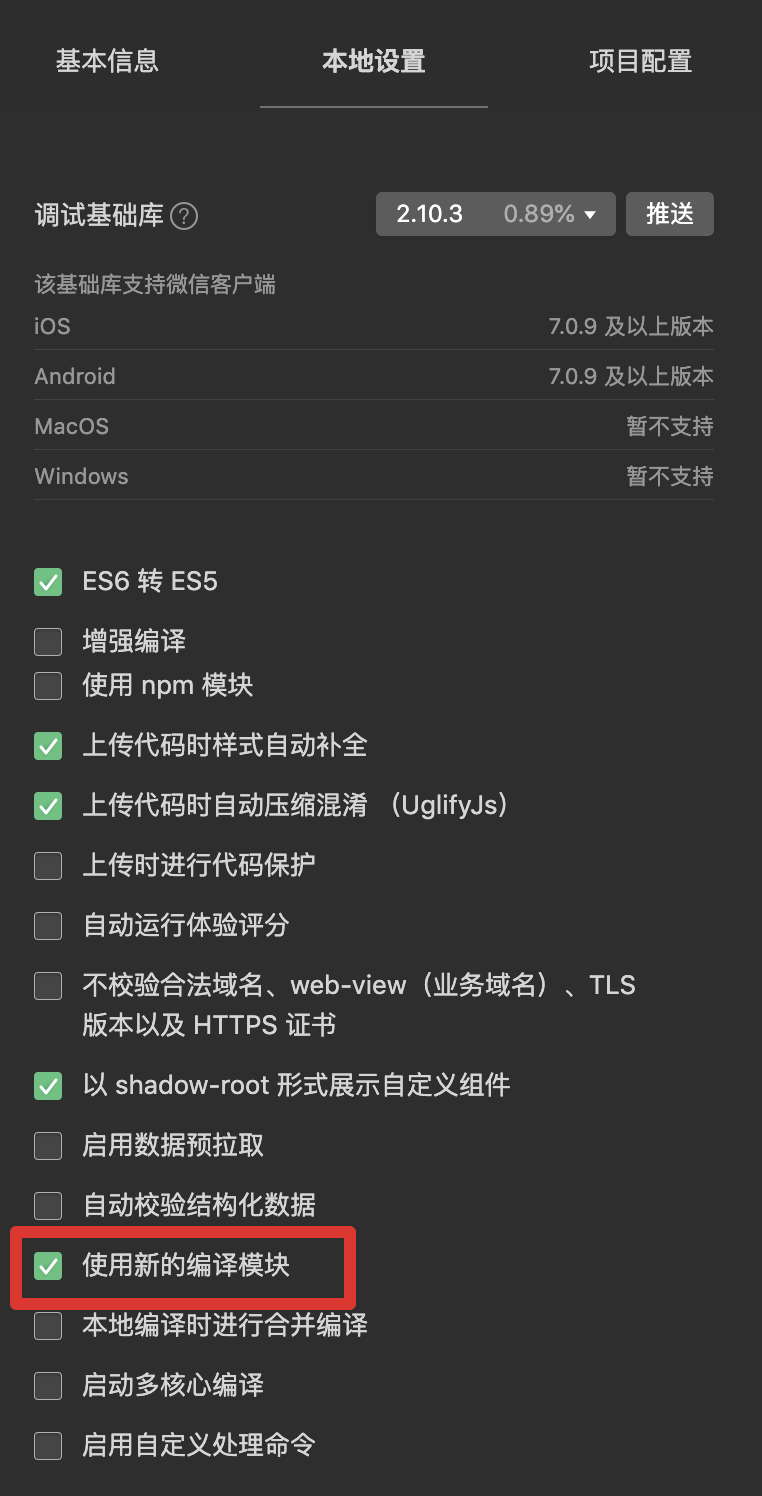
Task: Enable 上传时进行代码保护
Action: pos(48,866)
